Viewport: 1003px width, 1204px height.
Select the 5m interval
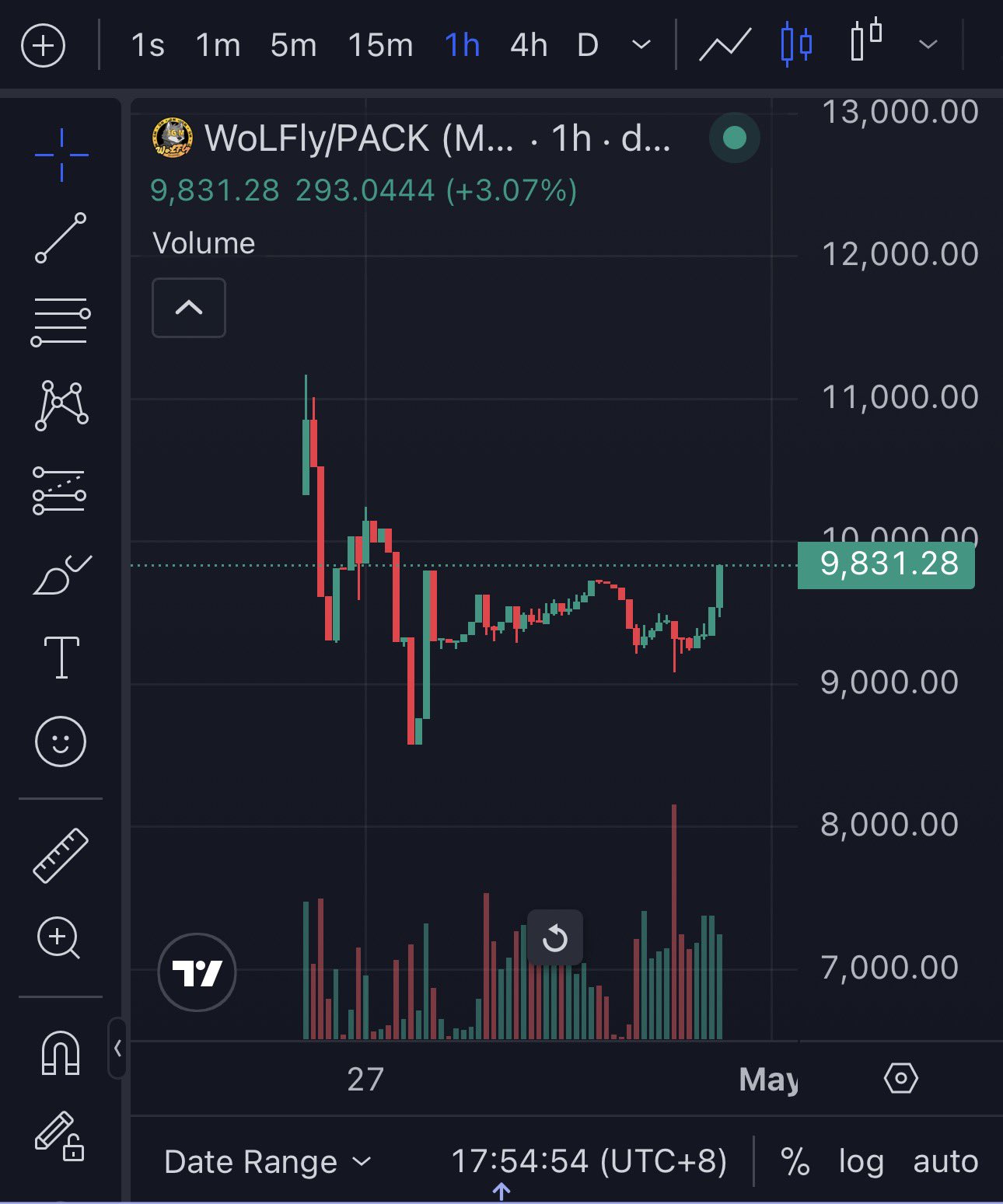click(293, 46)
